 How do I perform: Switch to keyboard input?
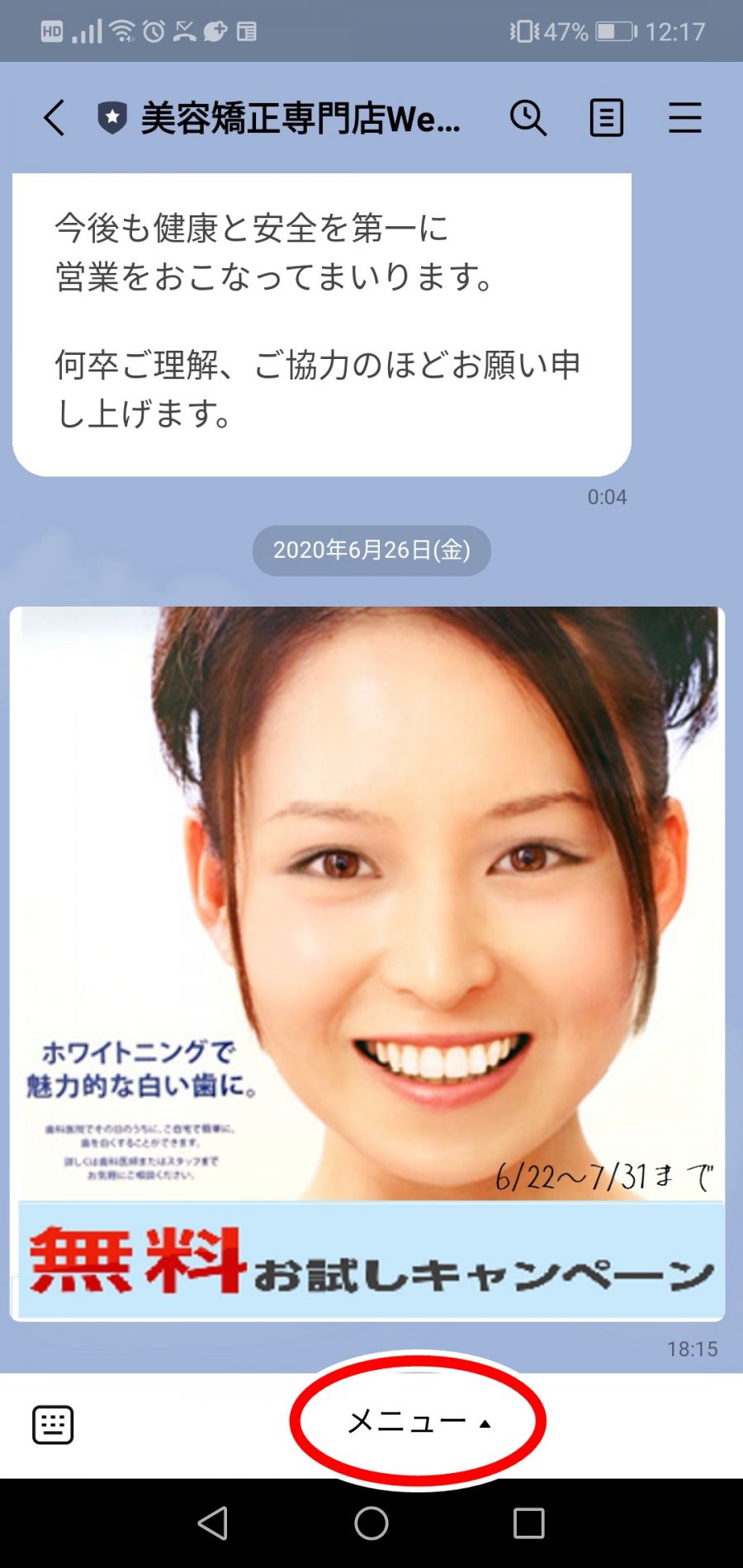click(x=53, y=1424)
